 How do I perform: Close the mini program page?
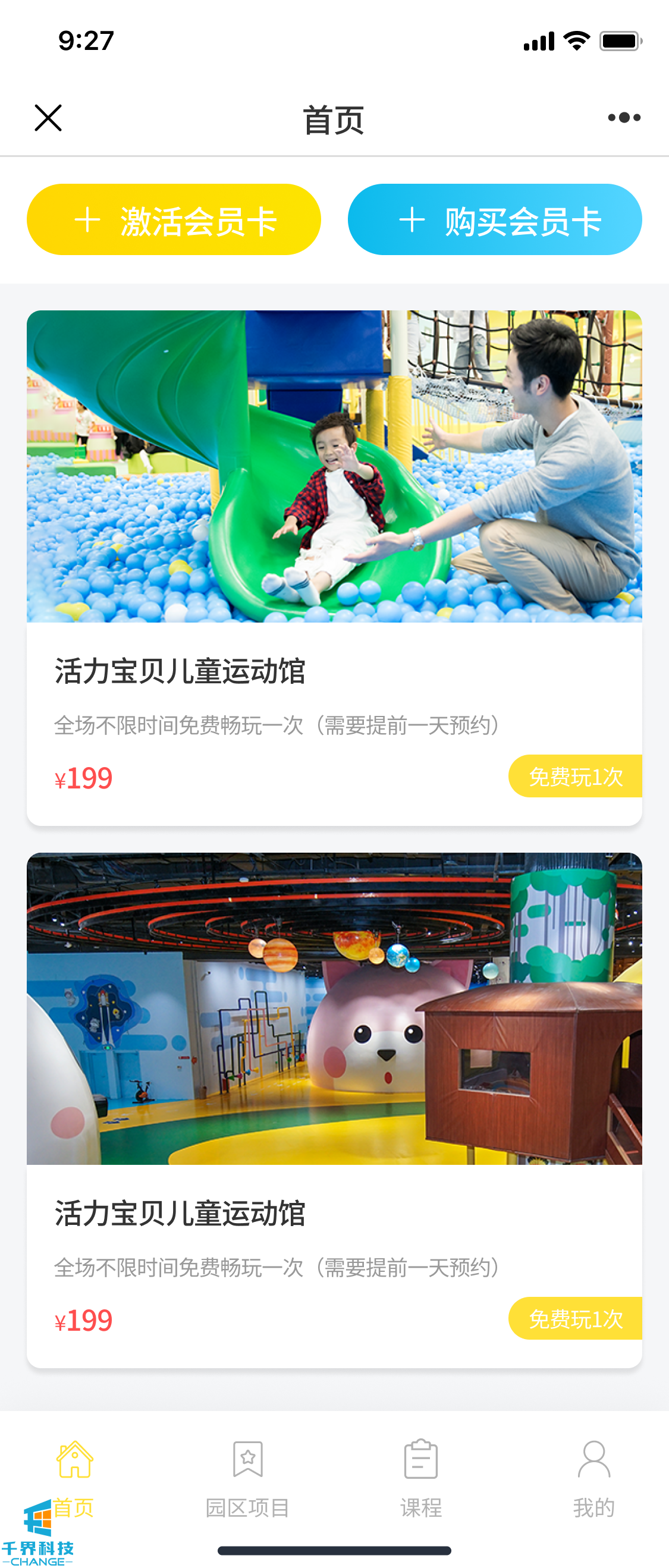pos(48,118)
